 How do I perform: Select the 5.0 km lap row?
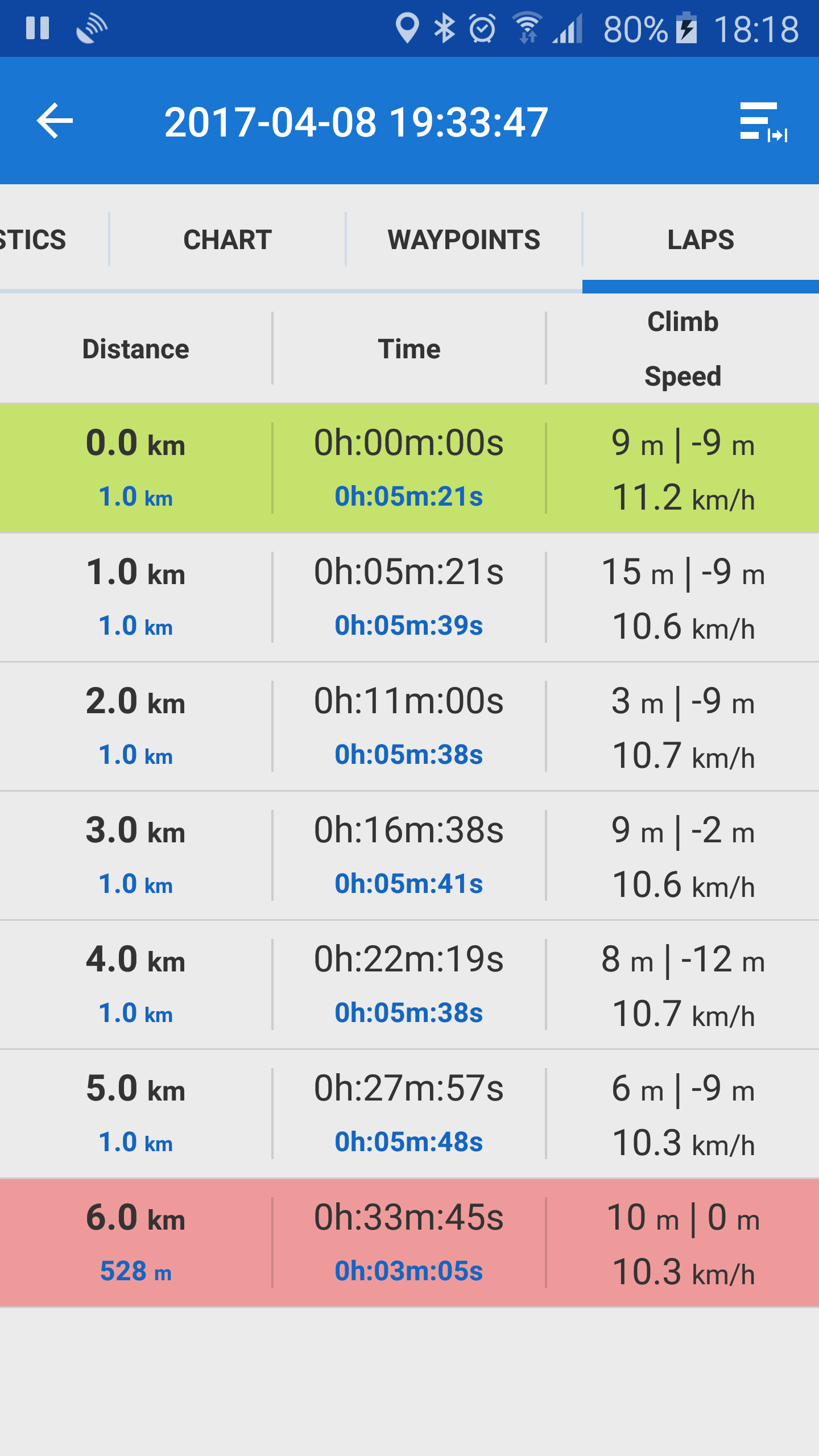(409, 1114)
